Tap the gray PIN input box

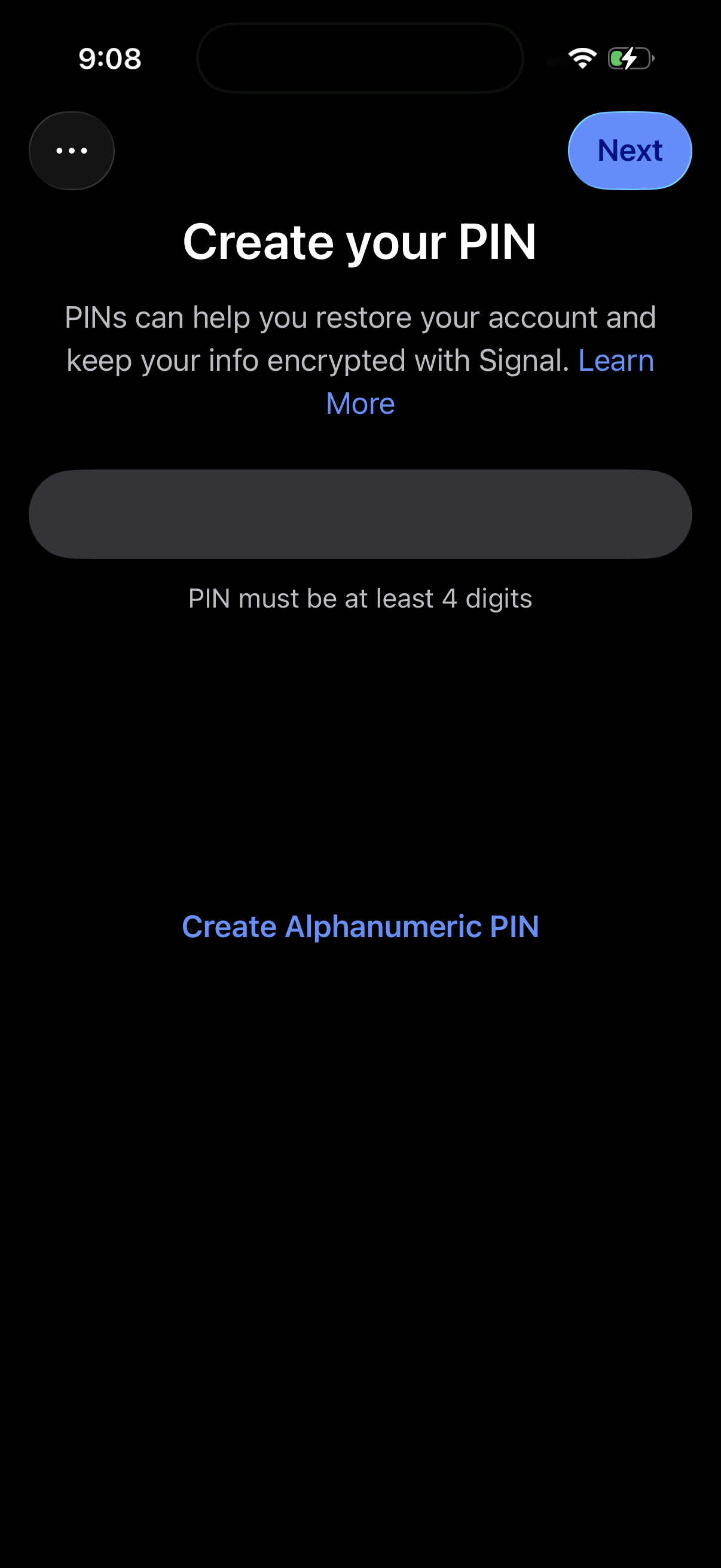tap(360, 514)
